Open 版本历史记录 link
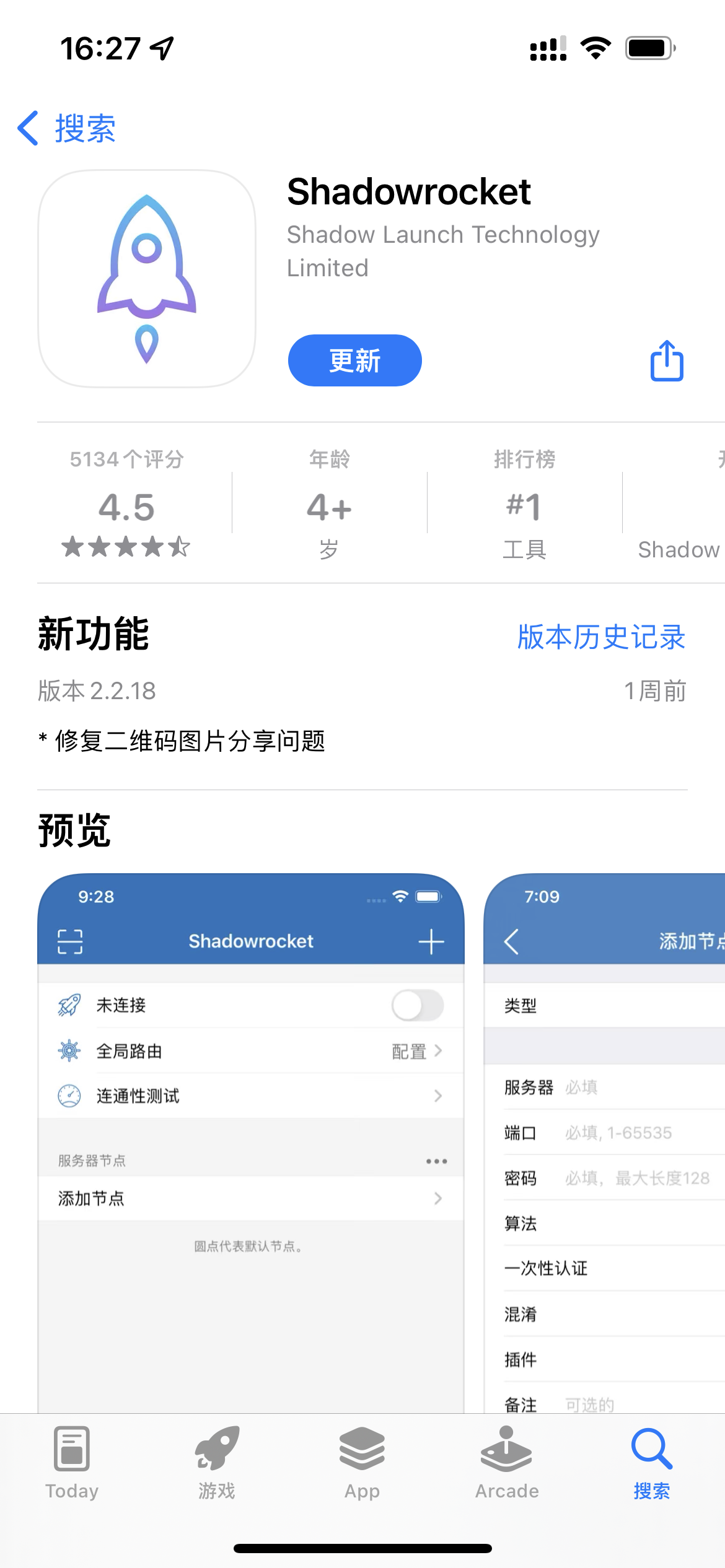The width and height of the screenshot is (725, 1568). click(601, 637)
